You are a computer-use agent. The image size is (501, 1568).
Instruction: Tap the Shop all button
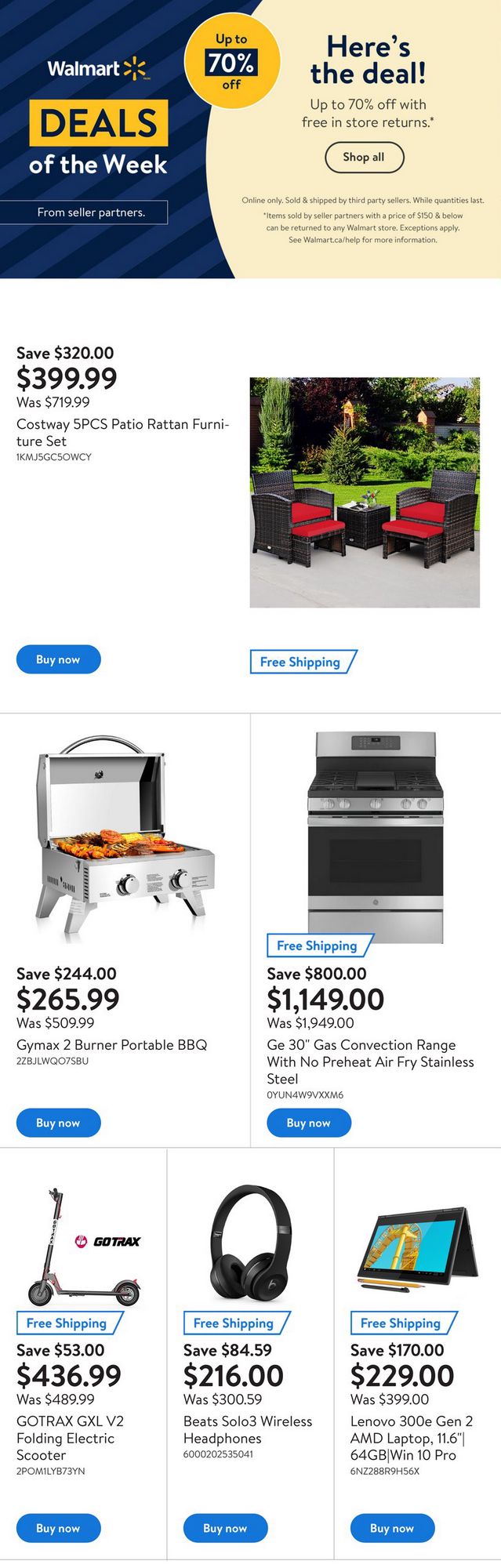[x=364, y=157]
